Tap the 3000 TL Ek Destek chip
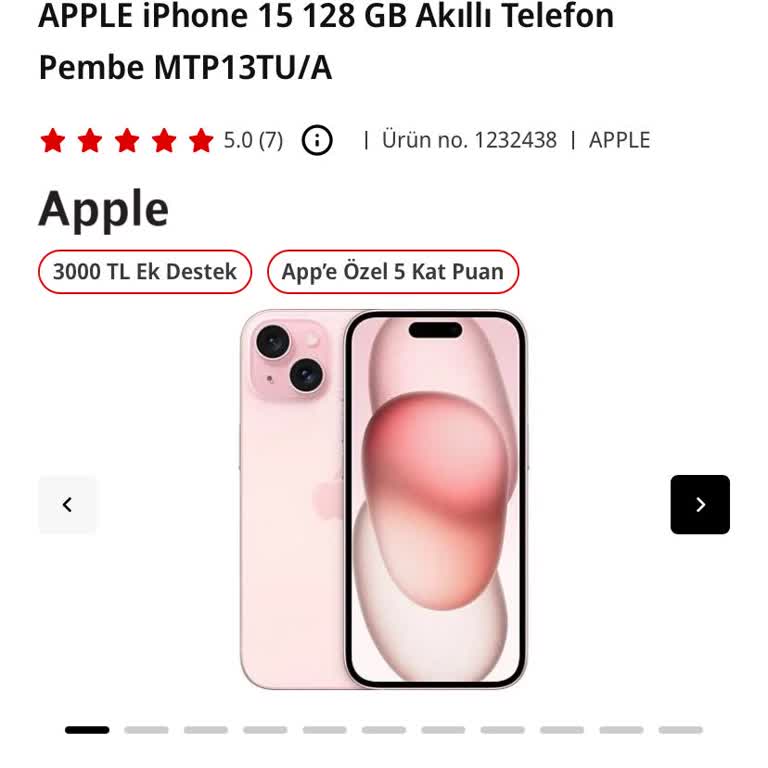 tap(145, 272)
